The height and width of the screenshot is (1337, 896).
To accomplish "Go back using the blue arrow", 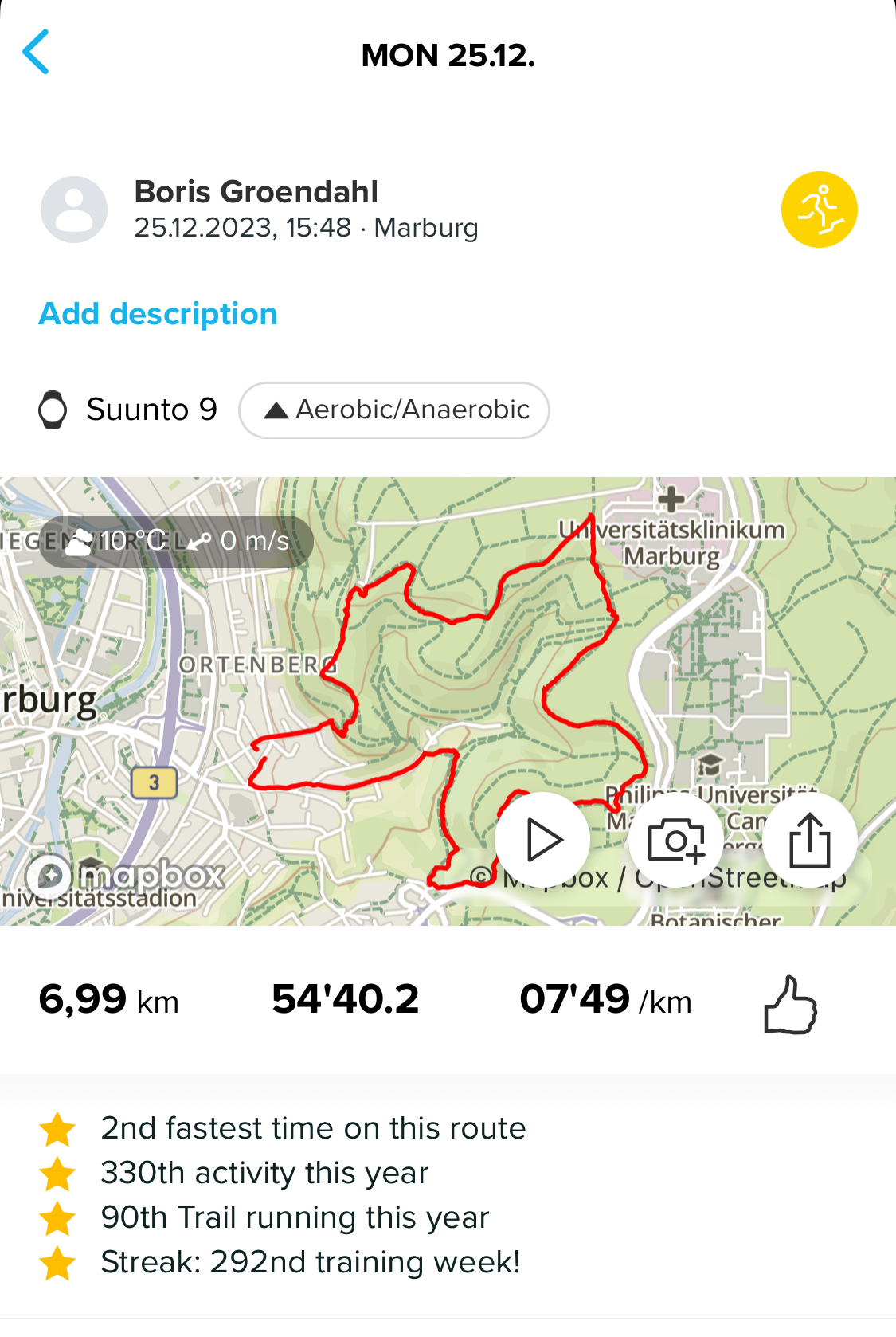I will click(36, 53).
